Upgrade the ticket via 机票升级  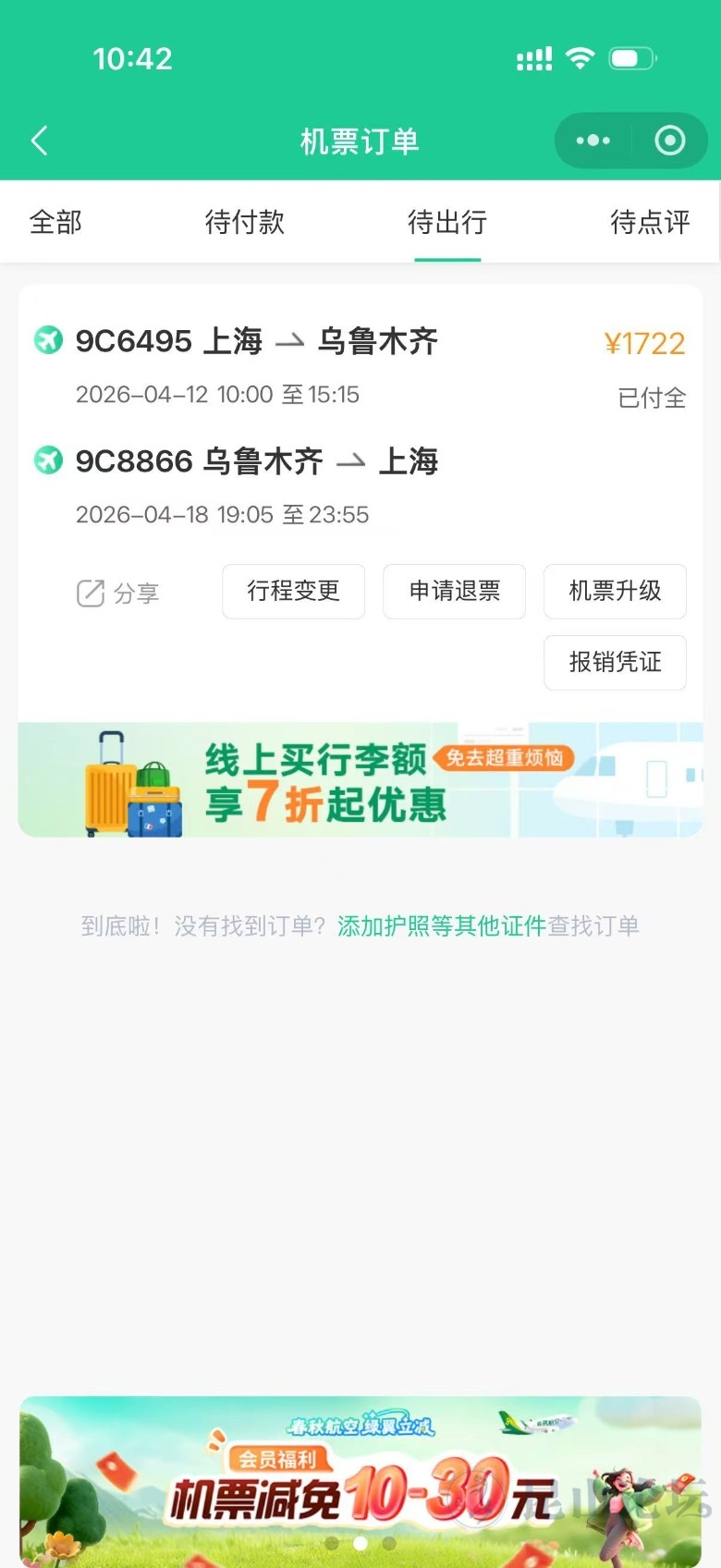(615, 591)
